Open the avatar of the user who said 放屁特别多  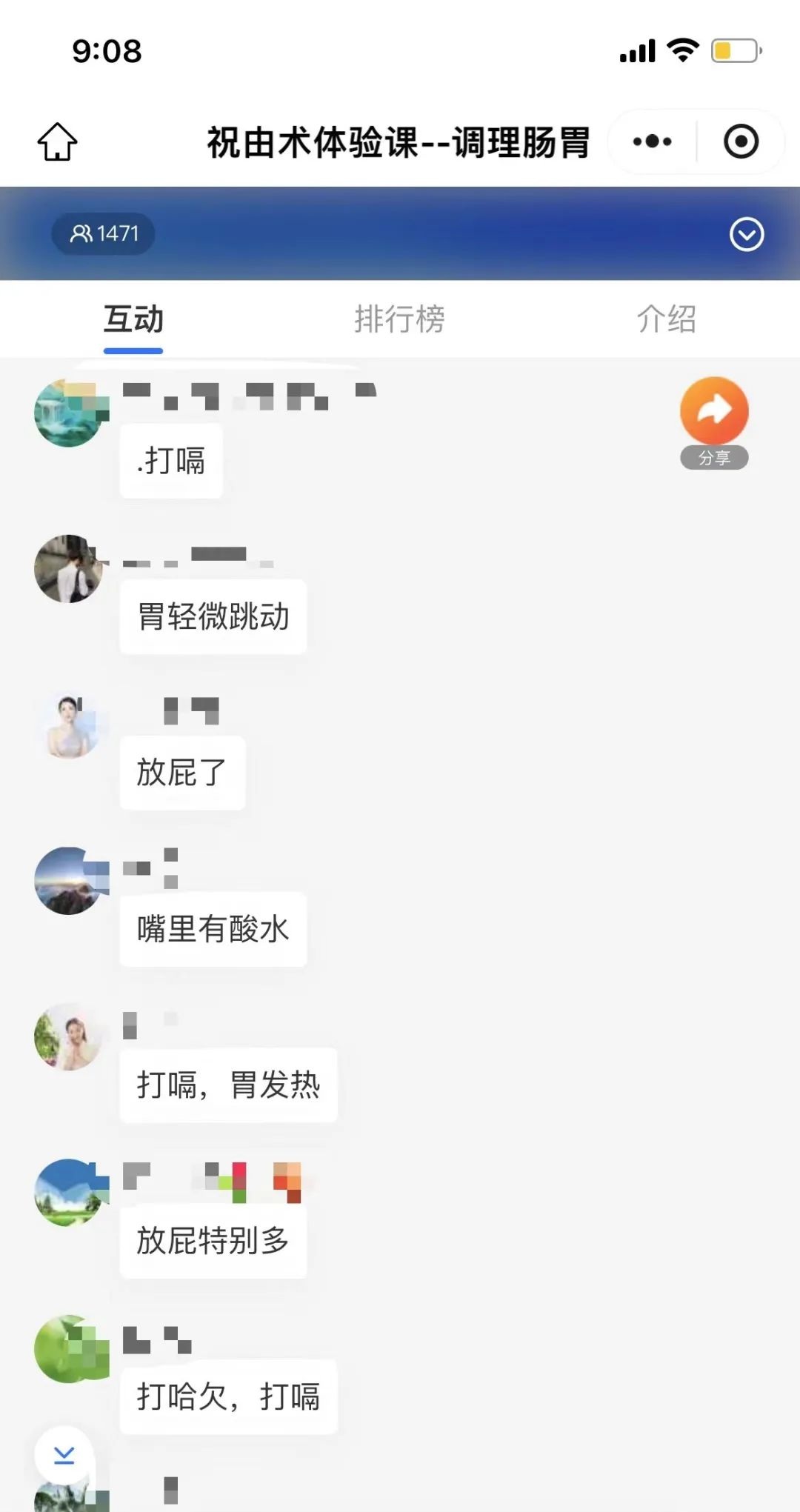click(x=68, y=1192)
